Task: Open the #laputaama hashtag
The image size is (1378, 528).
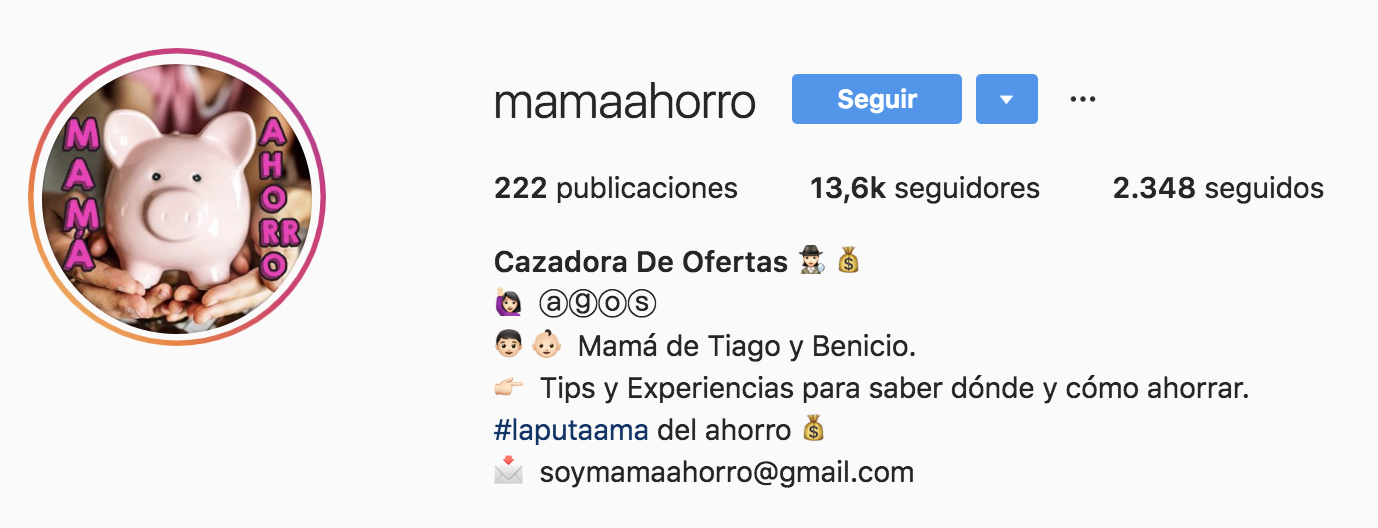Action: [x=571, y=430]
